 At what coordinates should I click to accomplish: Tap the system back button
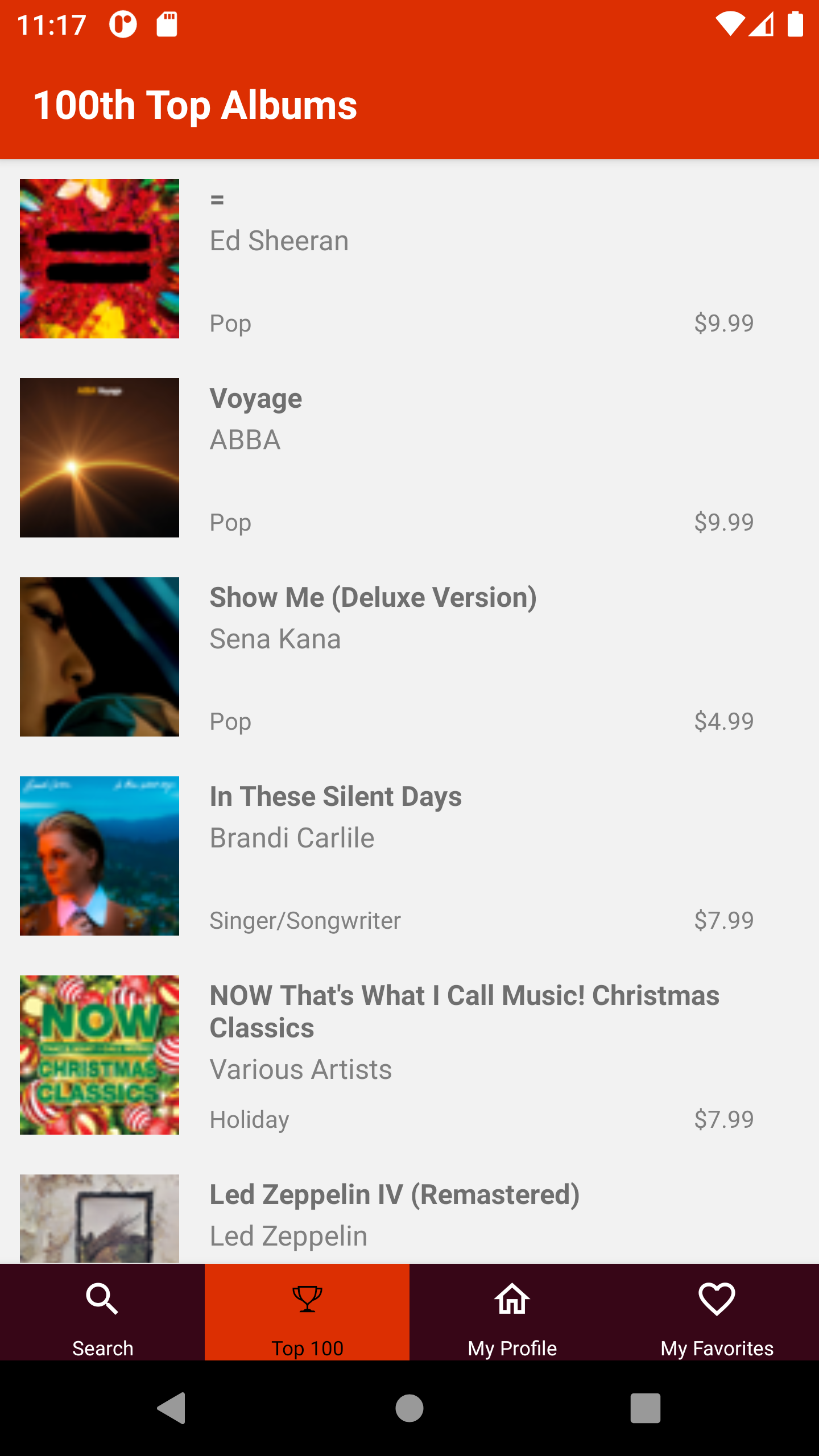click(171, 1408)
